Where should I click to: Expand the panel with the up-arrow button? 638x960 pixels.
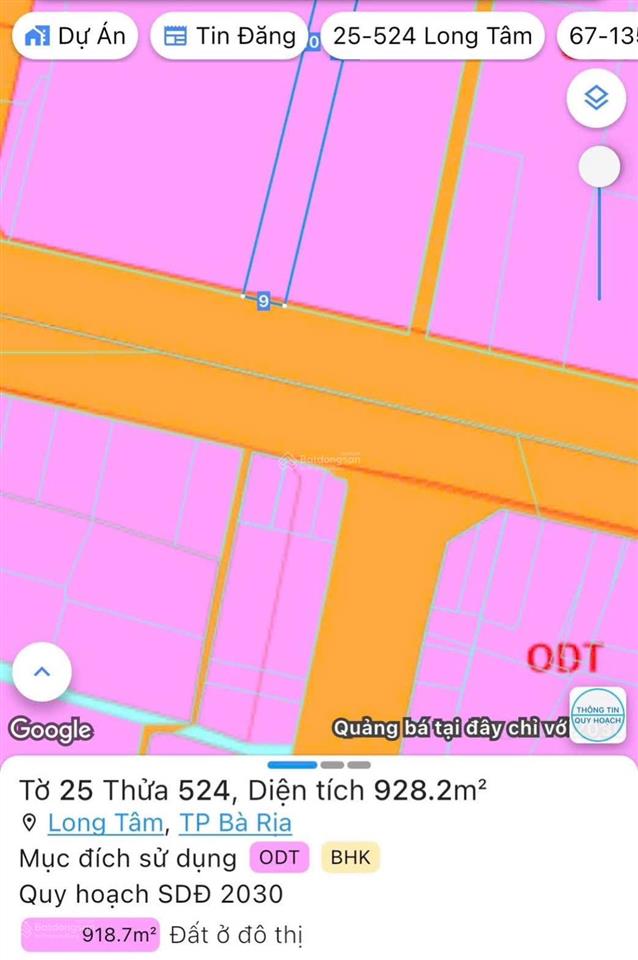point(42,672)
